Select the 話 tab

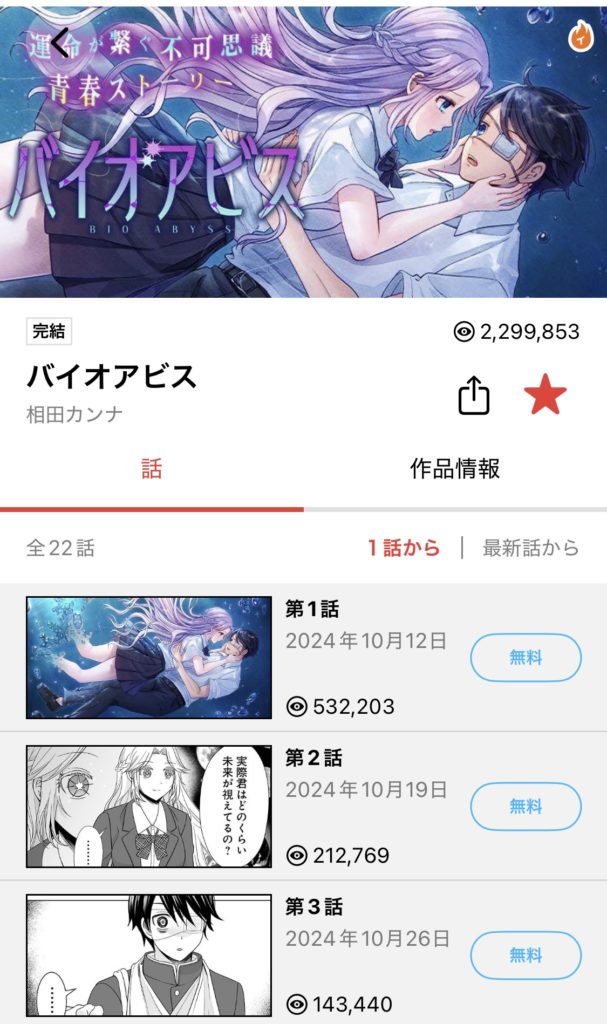(151, 468)
